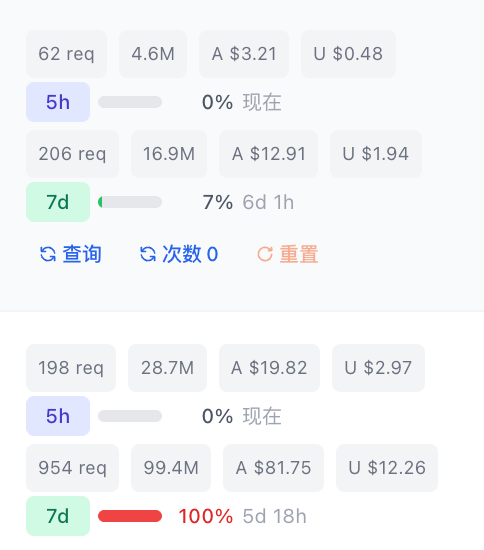Tap the 次数 0 link
The height and width of the screenshot is (550, 484).
coord(179,254)
